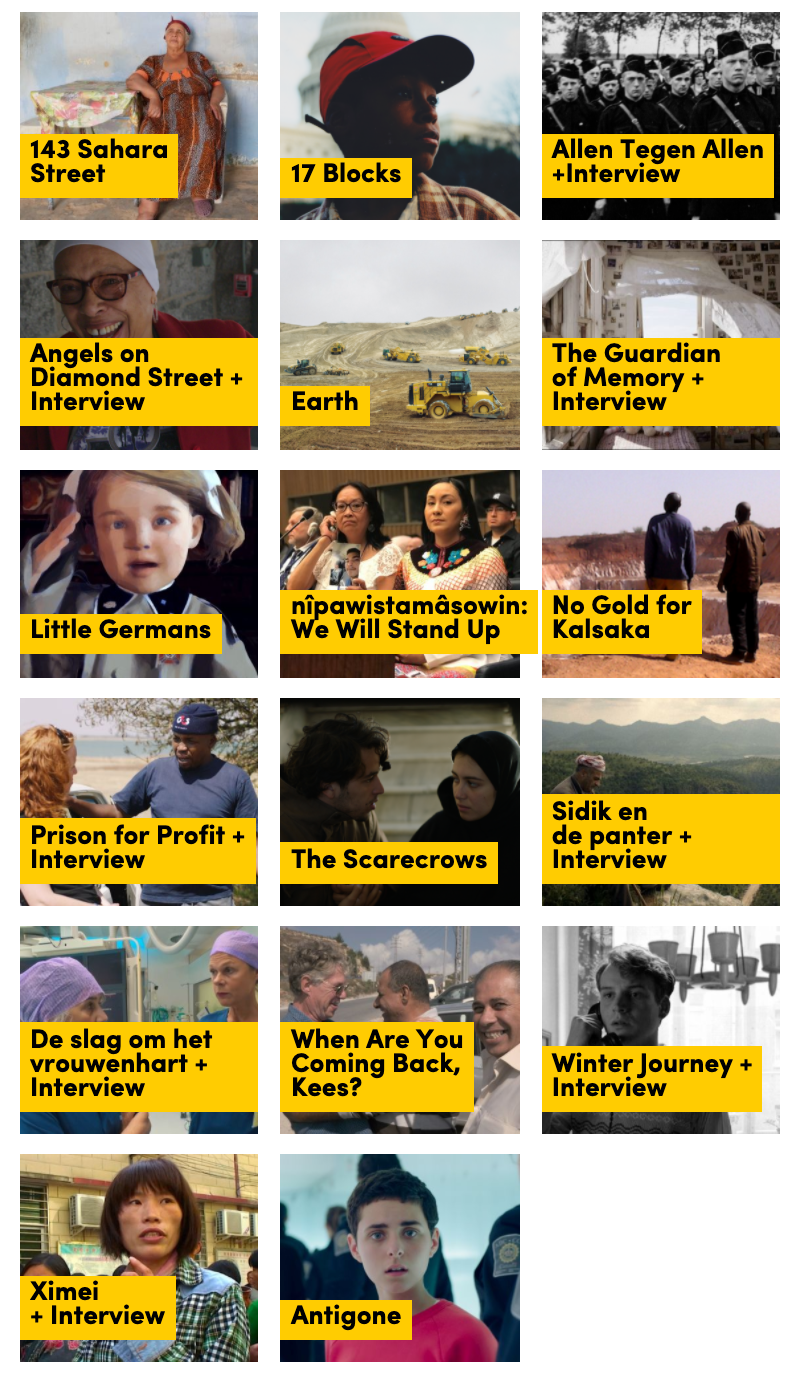Open De slag om het vrouwenhart

[x=139, y=1029]
